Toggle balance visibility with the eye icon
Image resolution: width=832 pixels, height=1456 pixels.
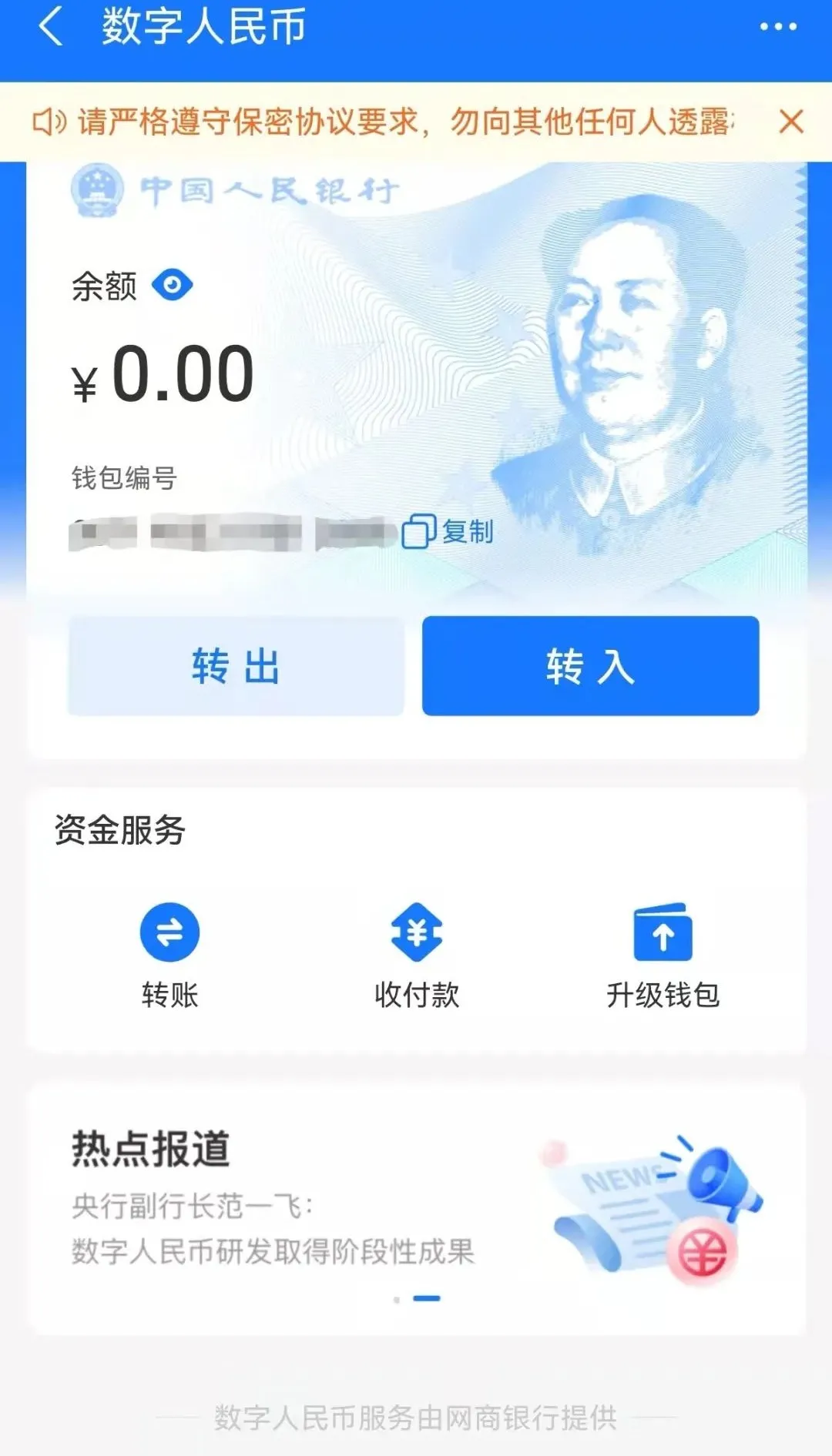tap(173, 285)
